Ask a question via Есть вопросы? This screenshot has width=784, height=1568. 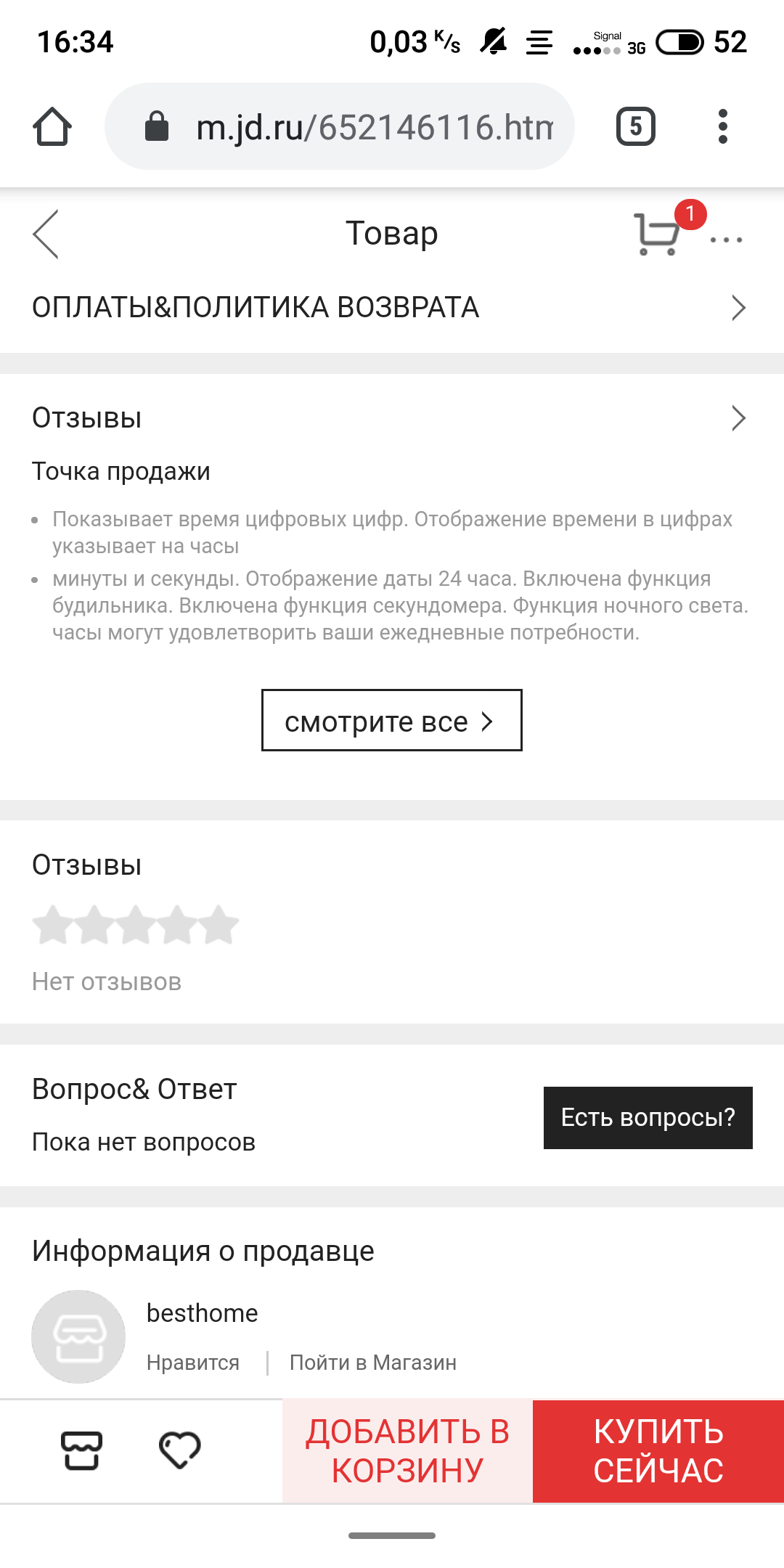tap(648, 1117)
